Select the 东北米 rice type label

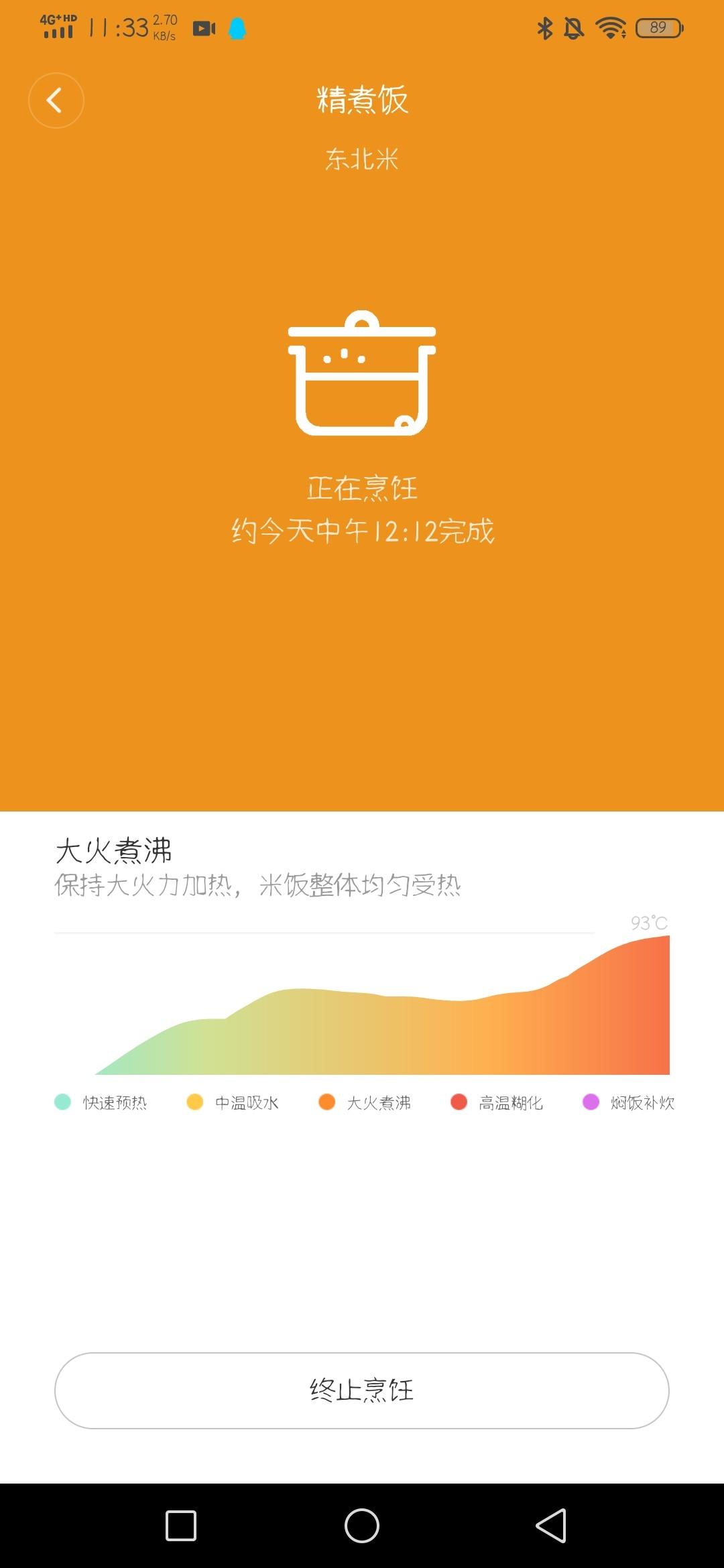click(x=361, y=159)
